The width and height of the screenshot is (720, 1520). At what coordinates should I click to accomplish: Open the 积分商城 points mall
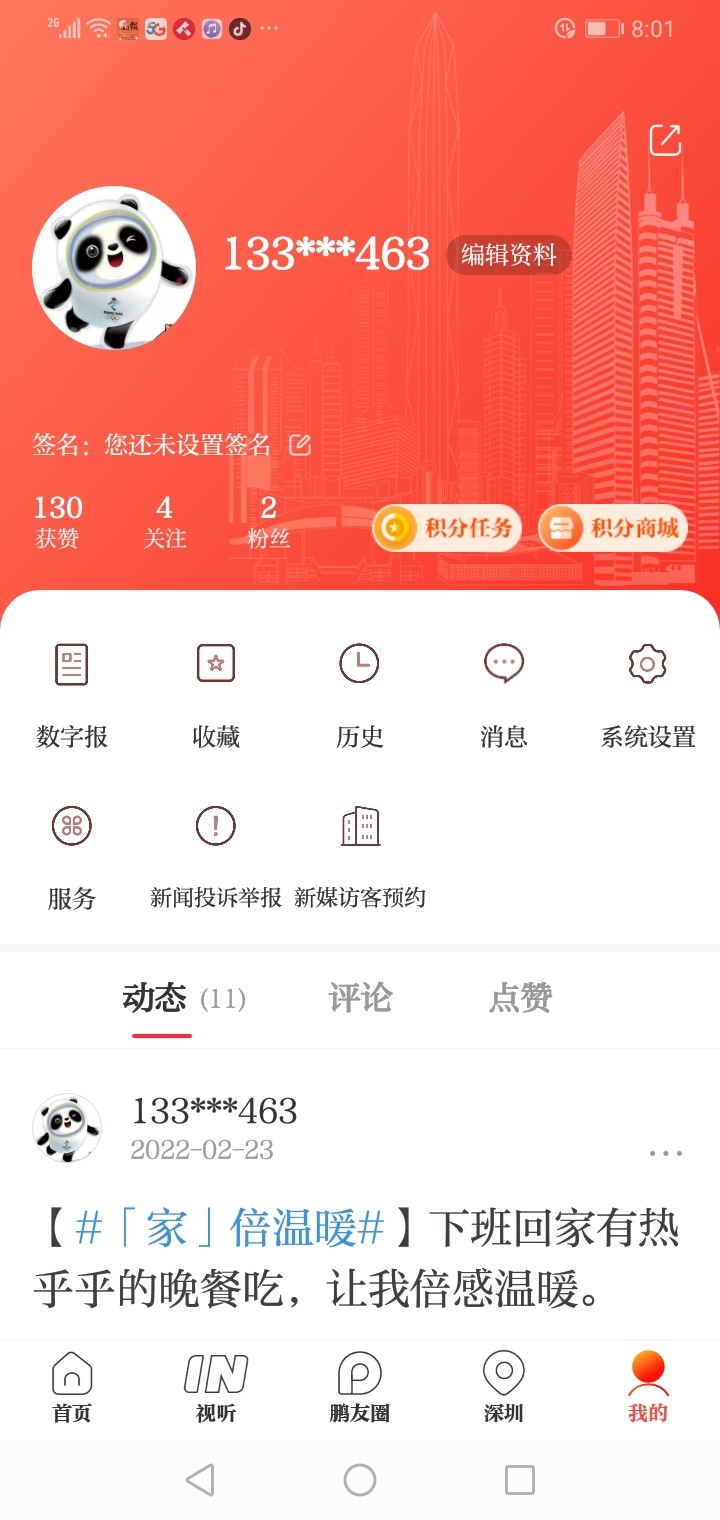[x=613, y=528]
